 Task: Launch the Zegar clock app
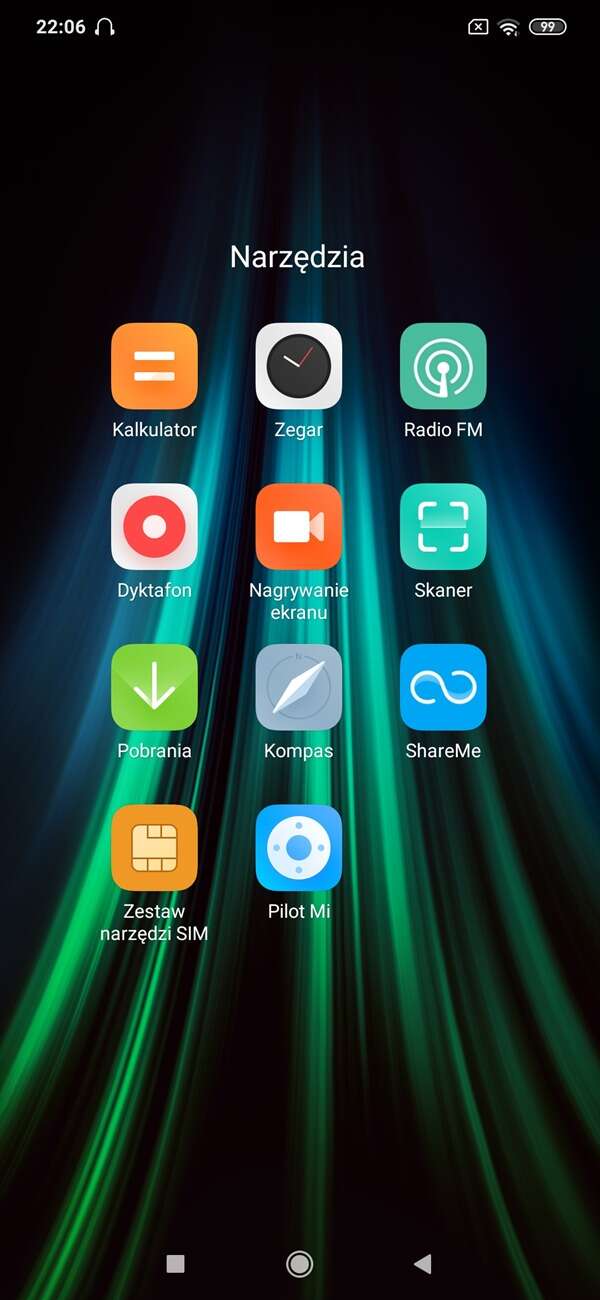click(298, 366)
